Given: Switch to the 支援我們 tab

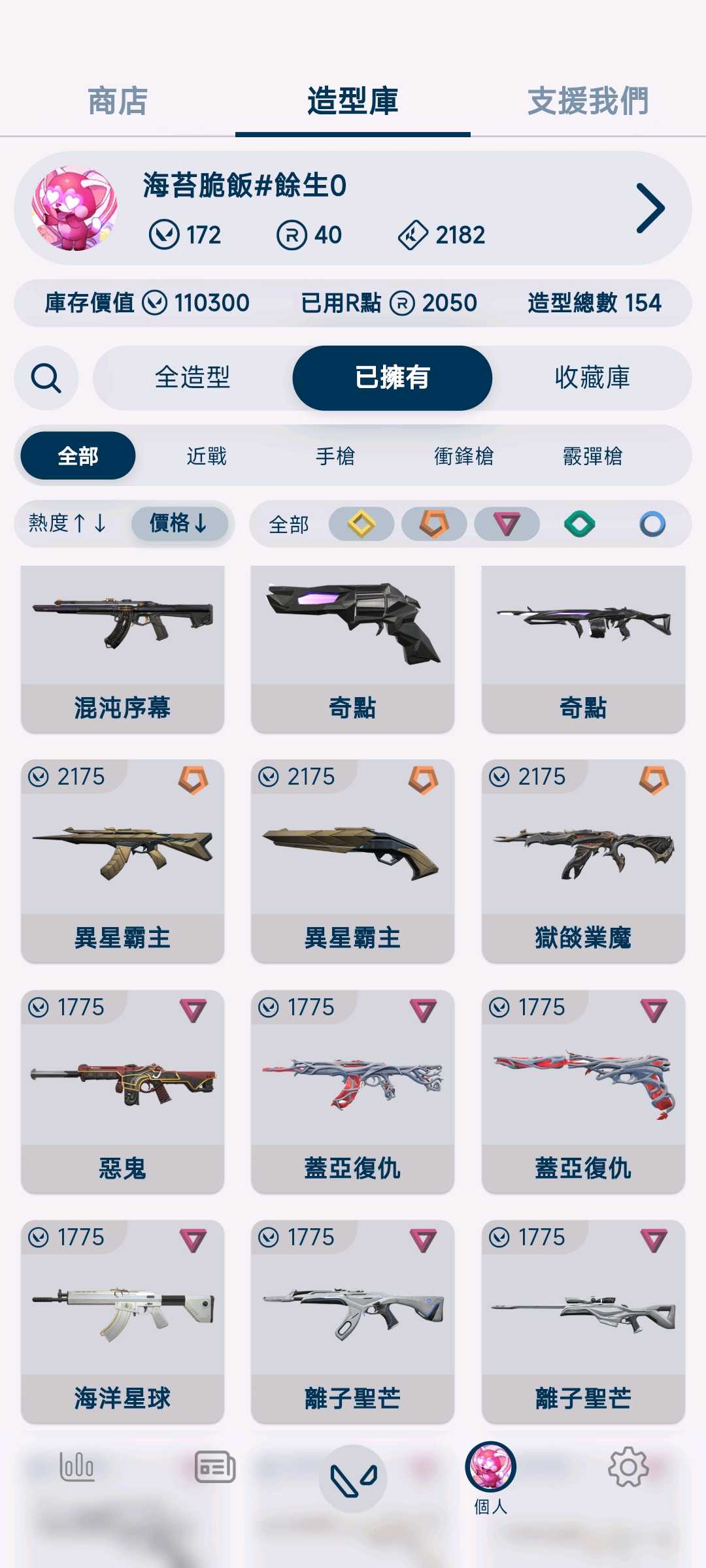Looking at the screenshot, I should pyautogui.click(x=588, y=101).
